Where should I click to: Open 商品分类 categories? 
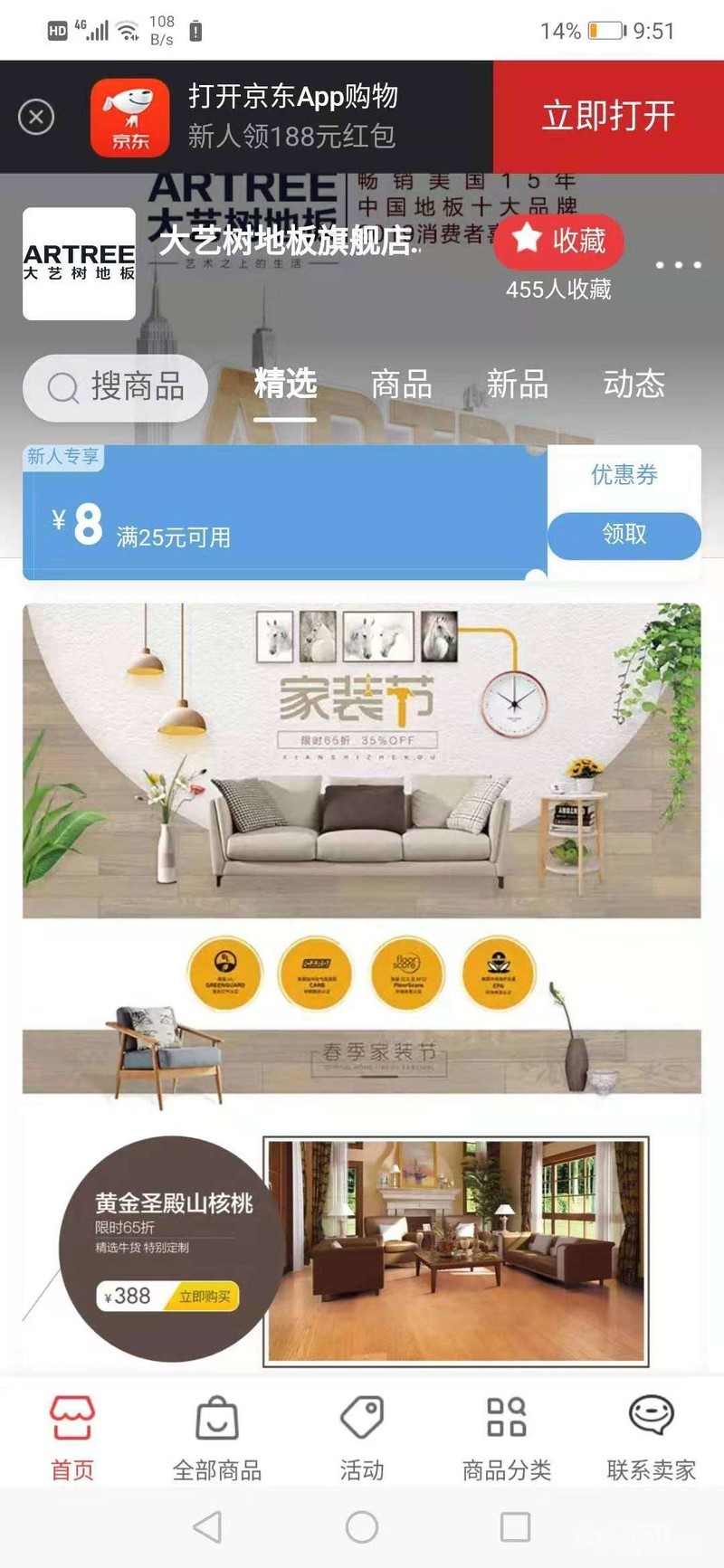[x=507, y=1439]
